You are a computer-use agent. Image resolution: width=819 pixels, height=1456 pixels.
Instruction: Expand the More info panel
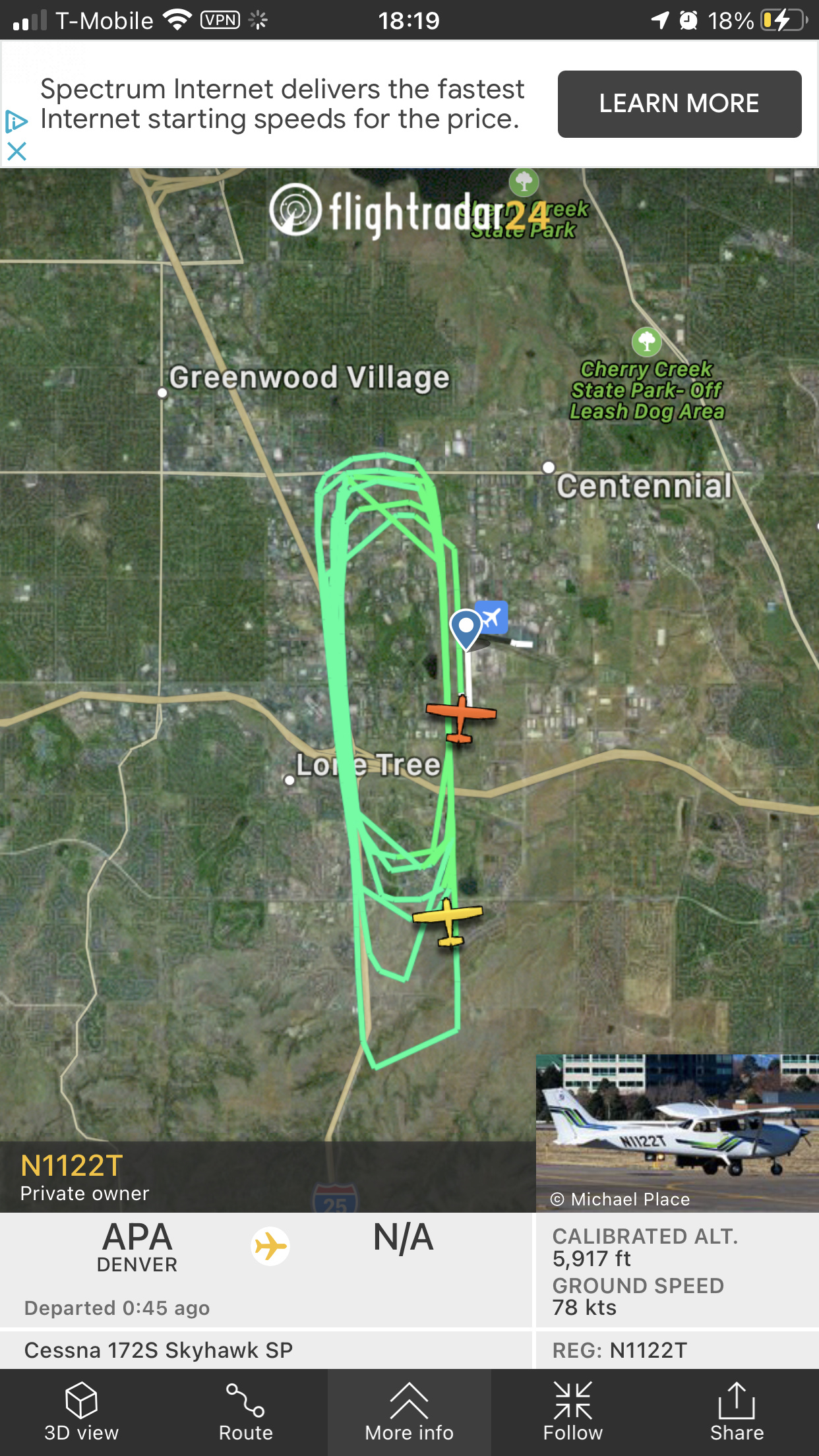[x=409, y=1412]
